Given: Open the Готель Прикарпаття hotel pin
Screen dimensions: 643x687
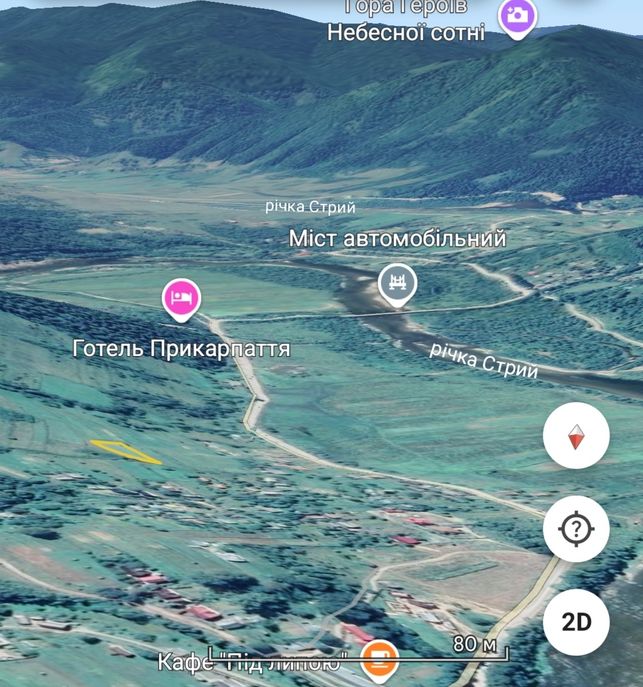Looking at the screenshot, I should tap(181, 298).
